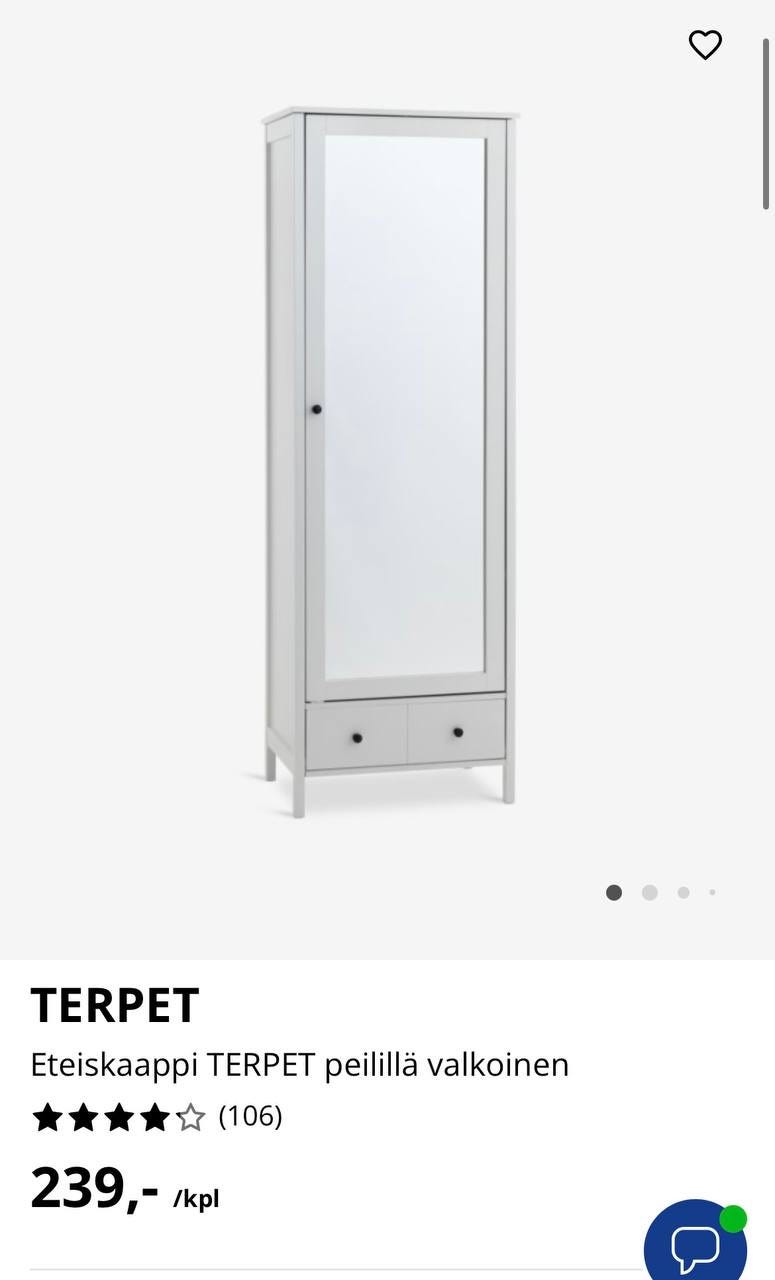Add TERPET cabinet to favorites with heart
Screen dimensions: 775x1280
705,45
